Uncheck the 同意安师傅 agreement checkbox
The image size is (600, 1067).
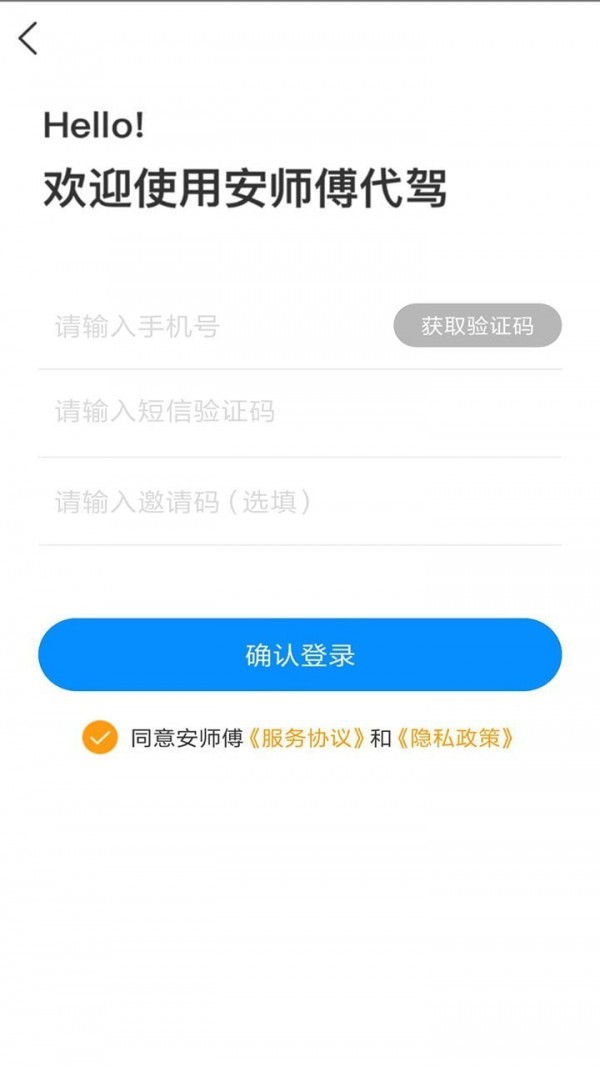tap(100, 738)
